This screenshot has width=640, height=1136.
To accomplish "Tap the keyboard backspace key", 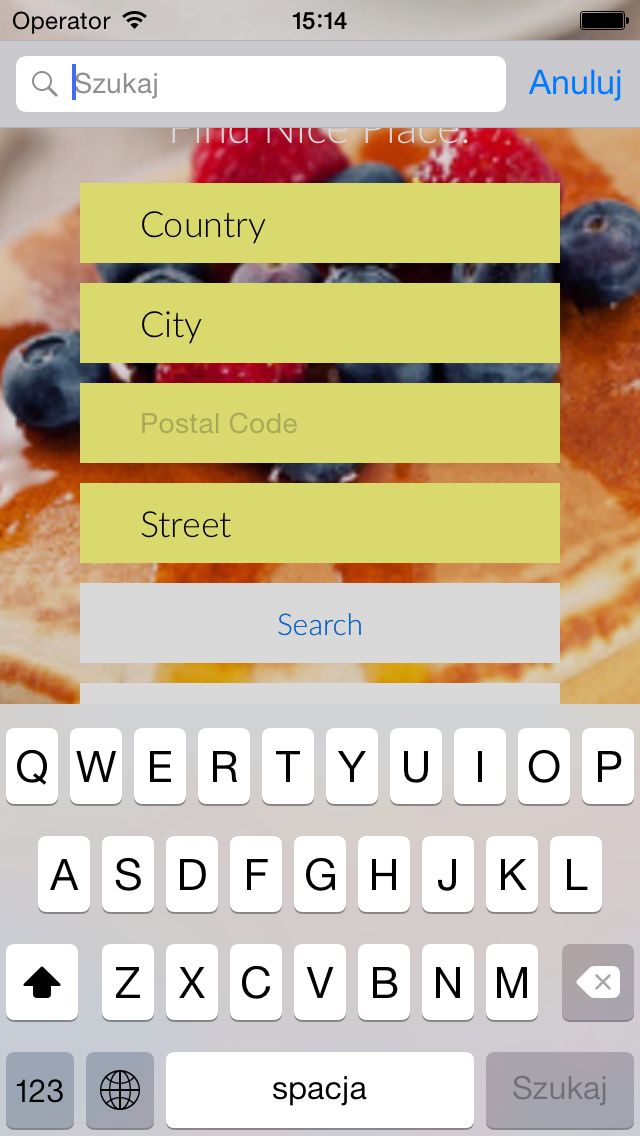I will (598, 983).
